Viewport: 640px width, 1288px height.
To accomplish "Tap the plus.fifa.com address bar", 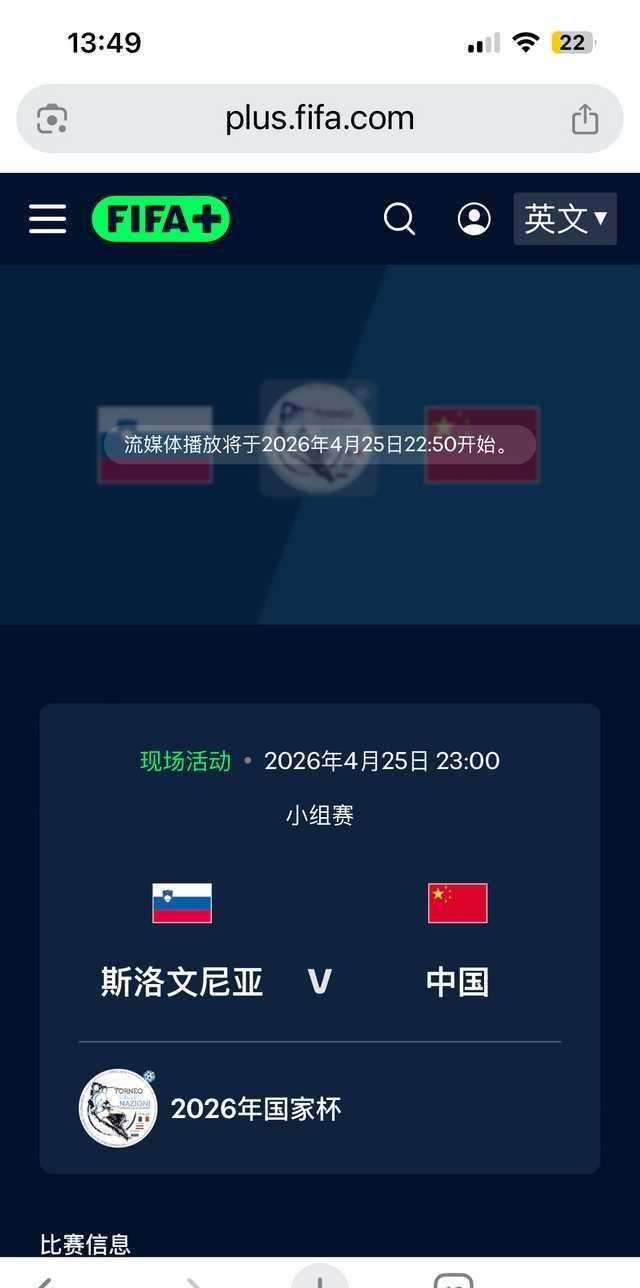I will [x=319, y=119].
